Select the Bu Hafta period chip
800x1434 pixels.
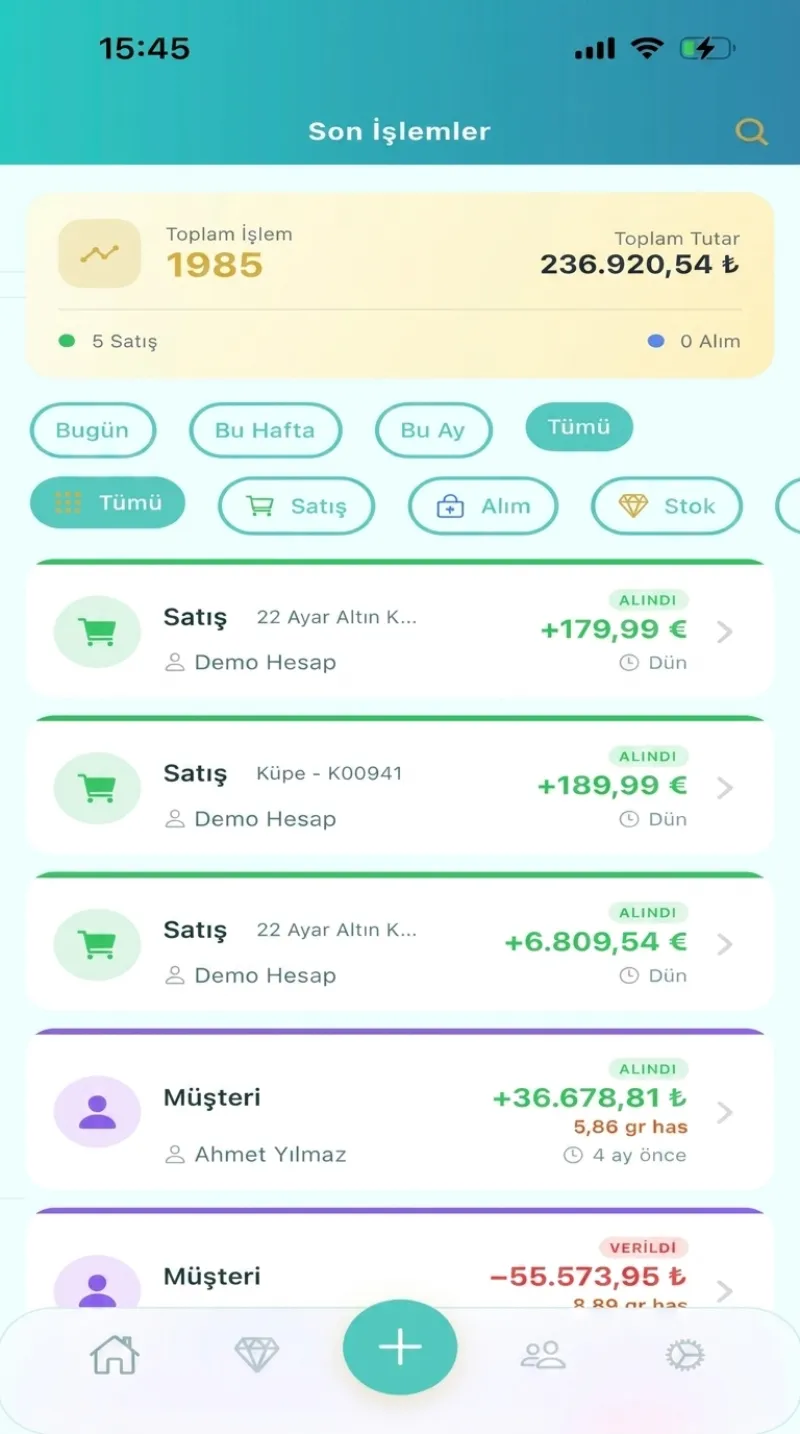click(265, 430)
